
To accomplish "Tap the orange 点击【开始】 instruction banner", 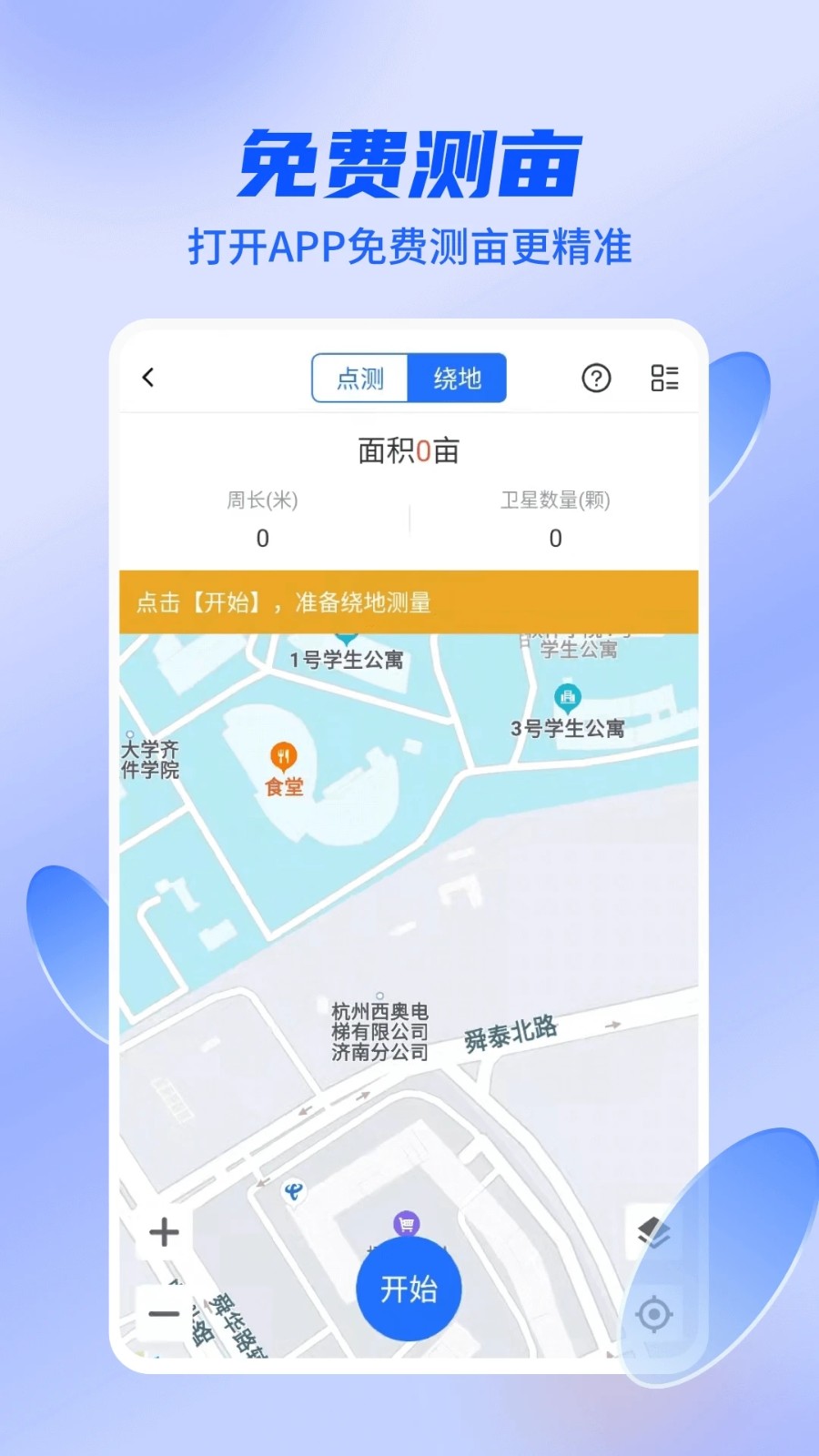I will pyautogui.click(x=409, y=602).
